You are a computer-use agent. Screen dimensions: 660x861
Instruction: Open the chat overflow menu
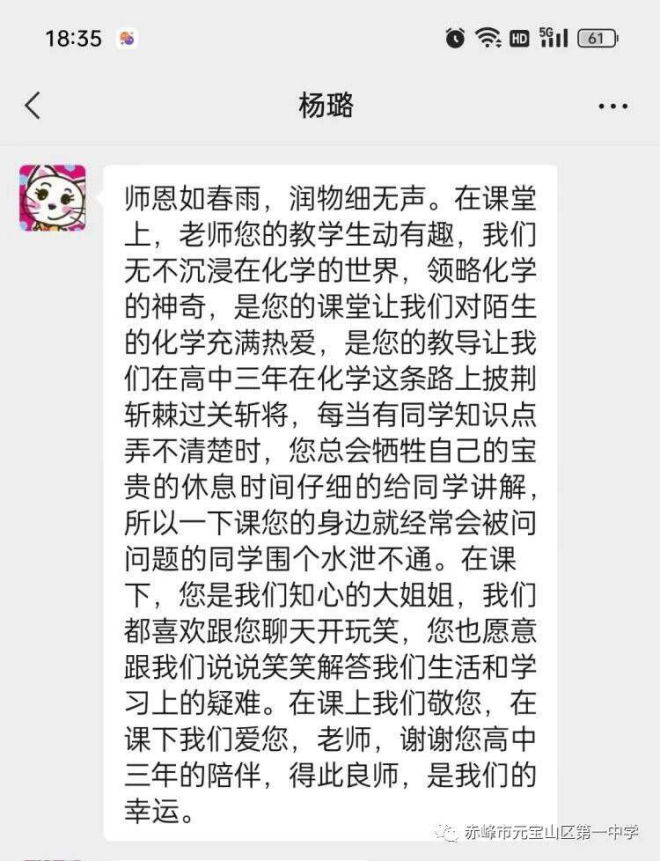pyautogui.click(x=612, y=106)
